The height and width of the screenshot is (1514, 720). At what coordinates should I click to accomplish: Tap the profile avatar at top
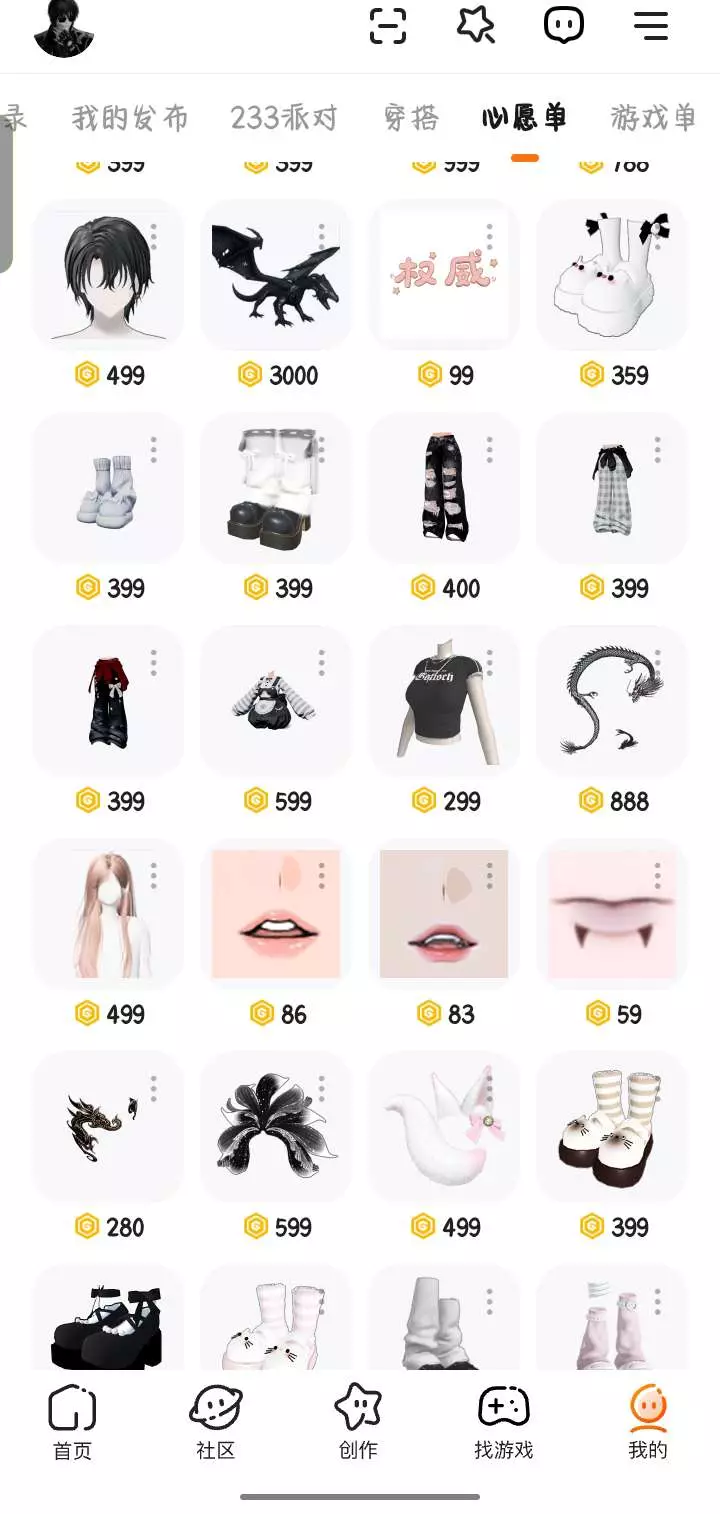click(x=64, y=28)
